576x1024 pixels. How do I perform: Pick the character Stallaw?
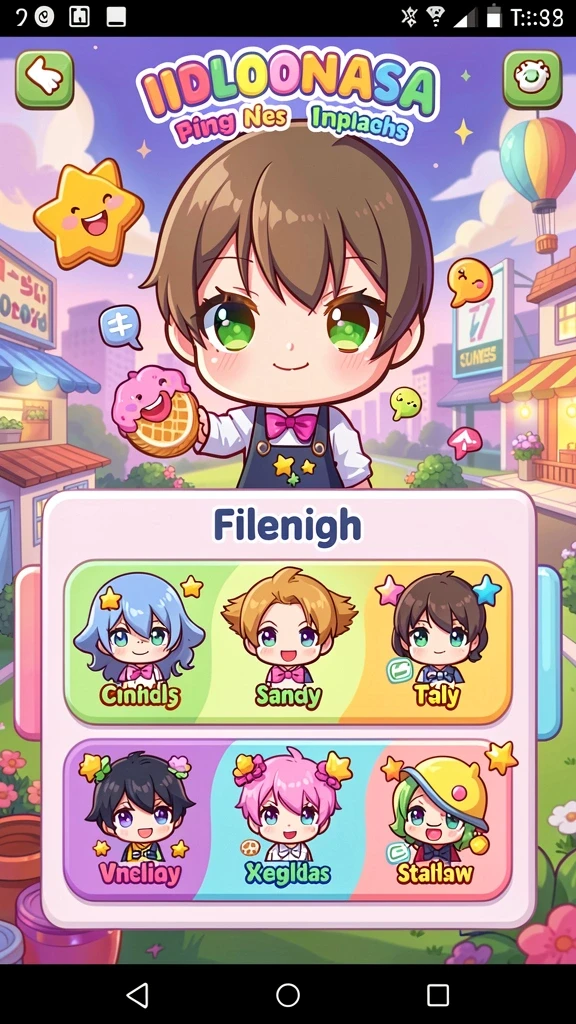point(436,819)
